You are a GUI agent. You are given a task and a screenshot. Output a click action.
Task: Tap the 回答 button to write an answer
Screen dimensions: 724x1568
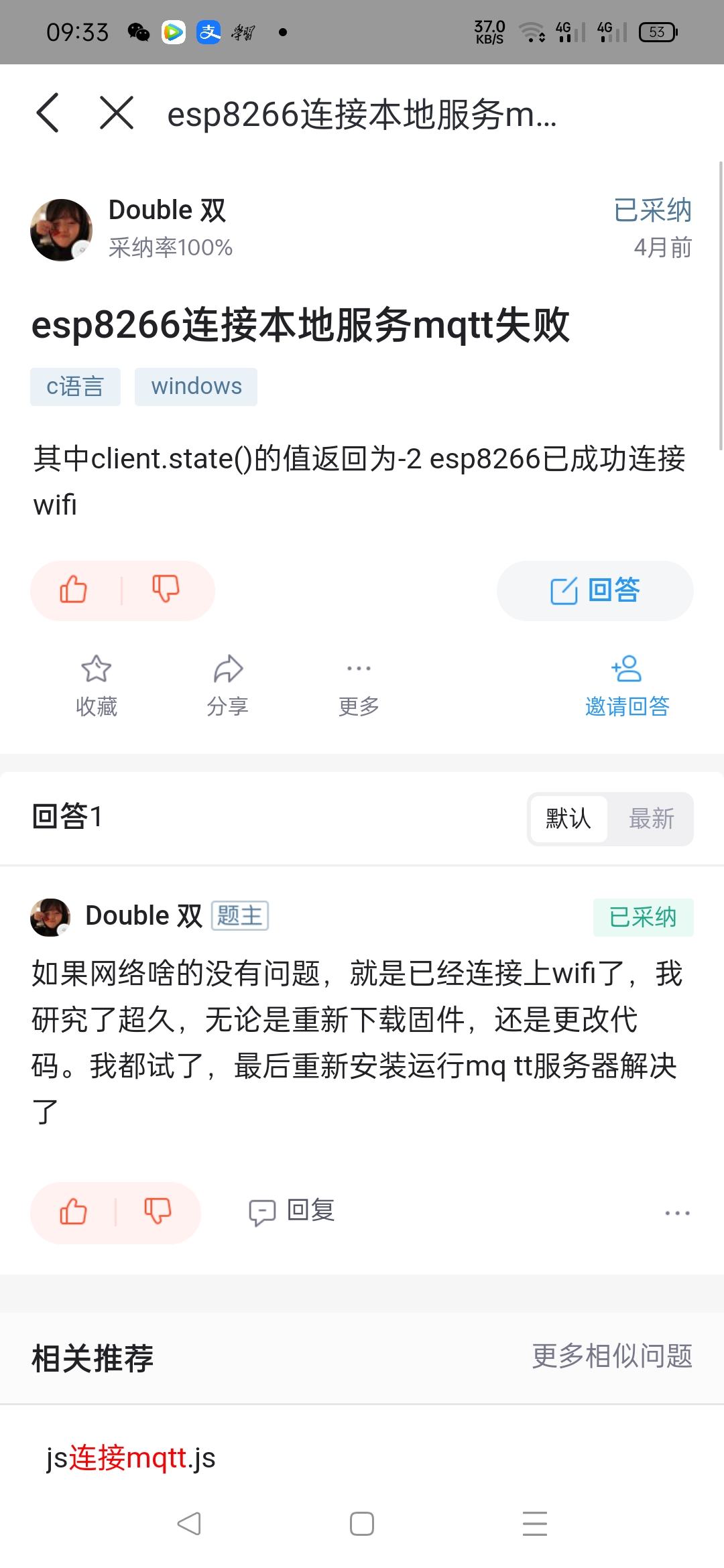tap(594, 590)
